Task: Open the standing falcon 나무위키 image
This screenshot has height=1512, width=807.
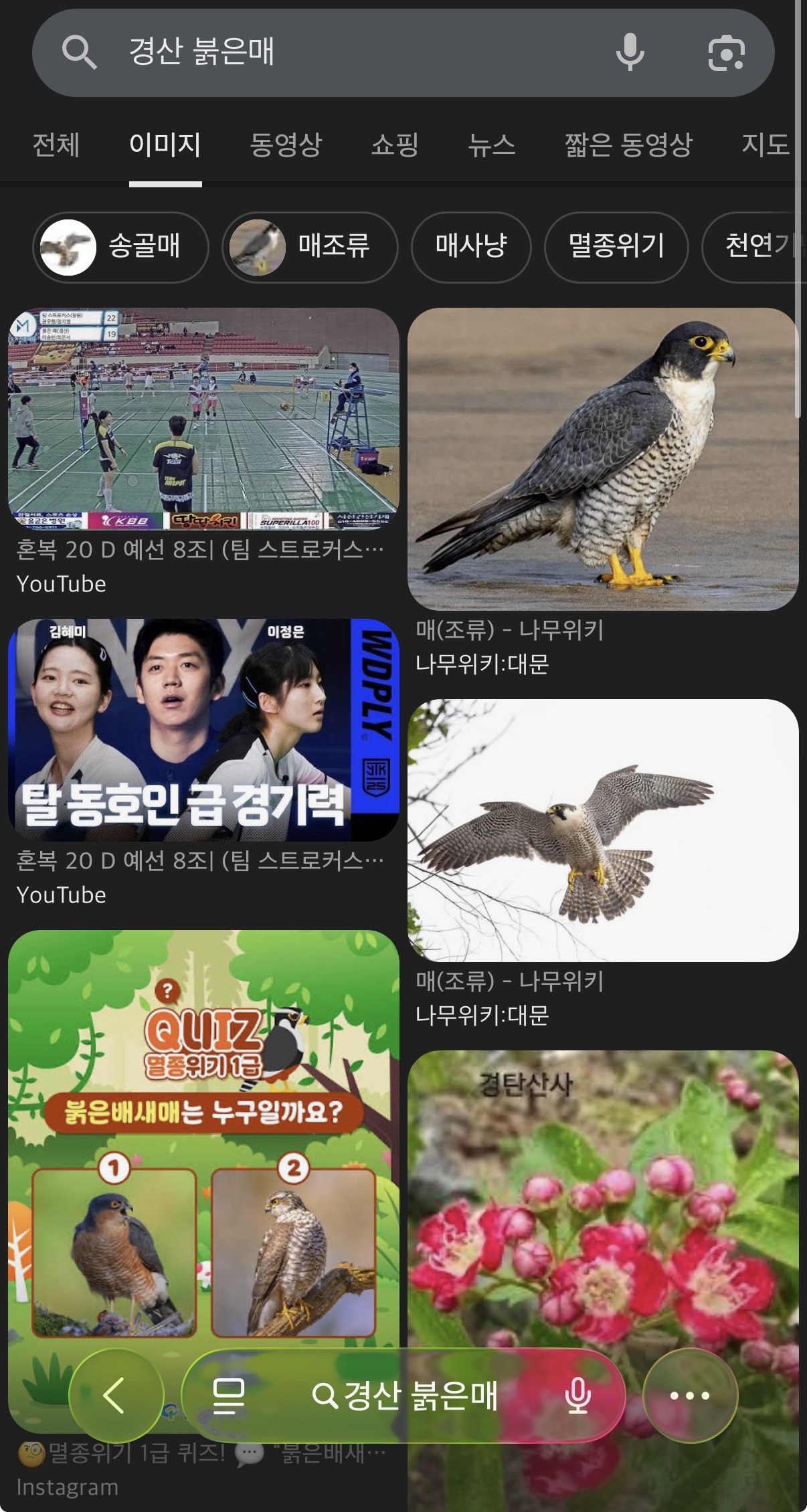Action: coord(602,458)
